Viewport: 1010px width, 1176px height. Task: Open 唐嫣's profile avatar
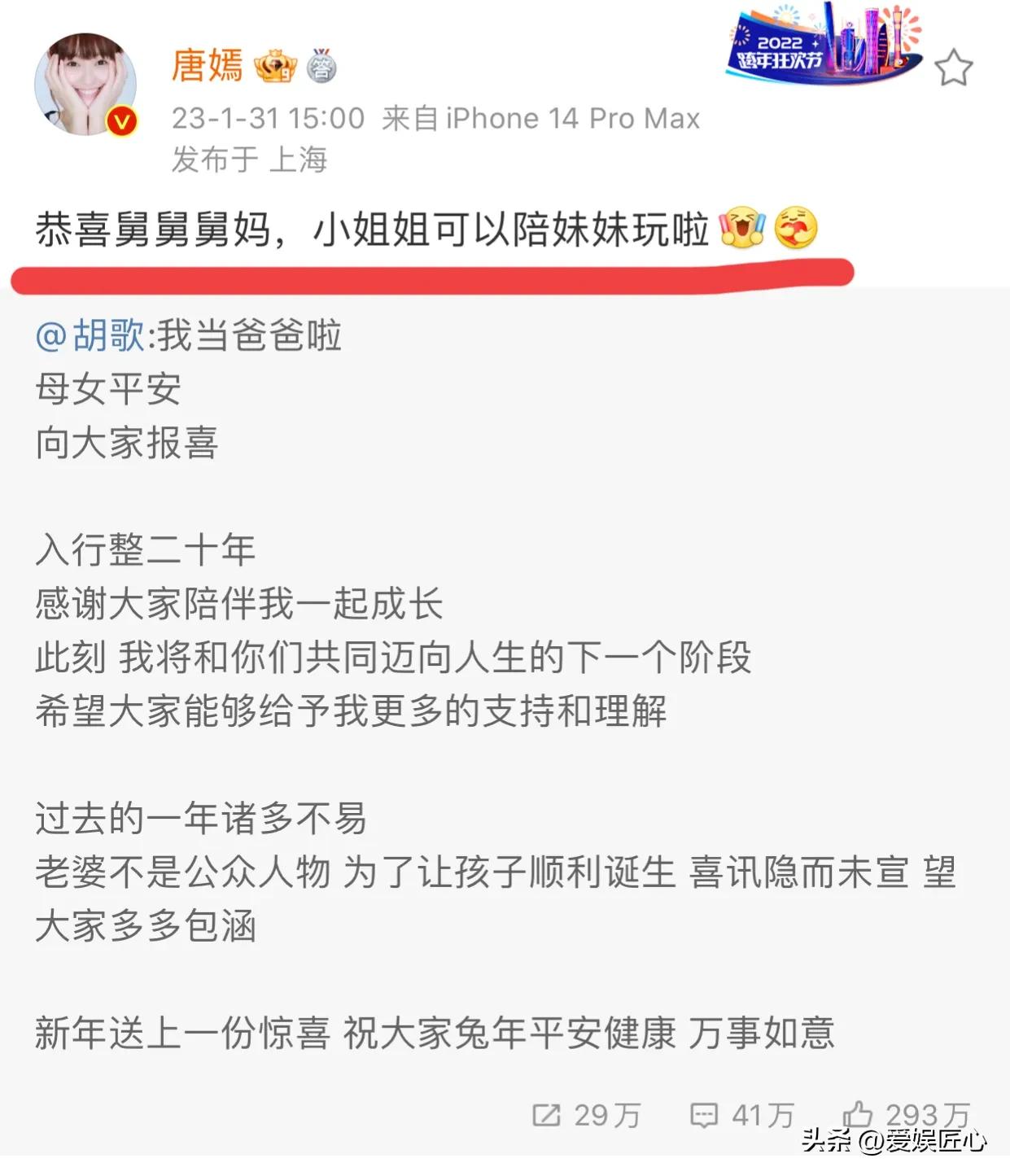[85, 85]
